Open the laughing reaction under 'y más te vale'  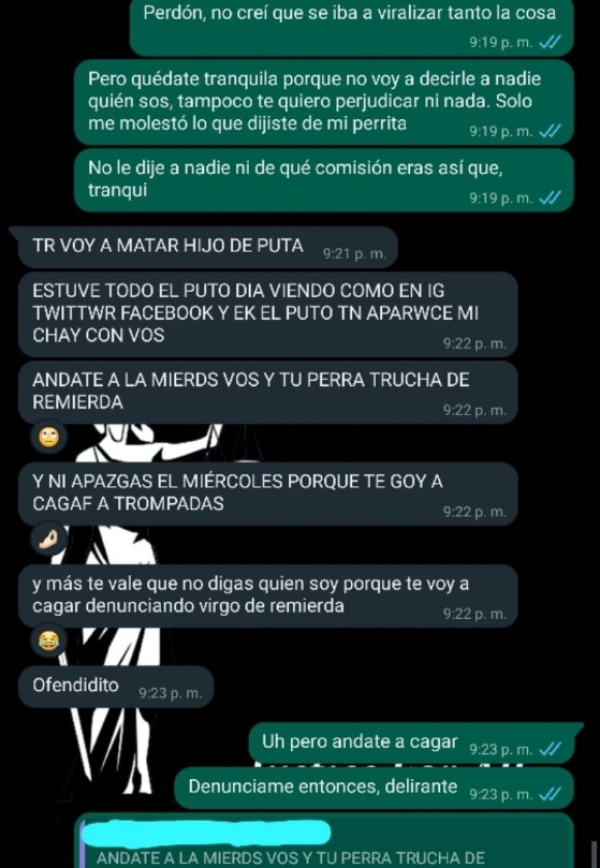(x=47, y=638)
